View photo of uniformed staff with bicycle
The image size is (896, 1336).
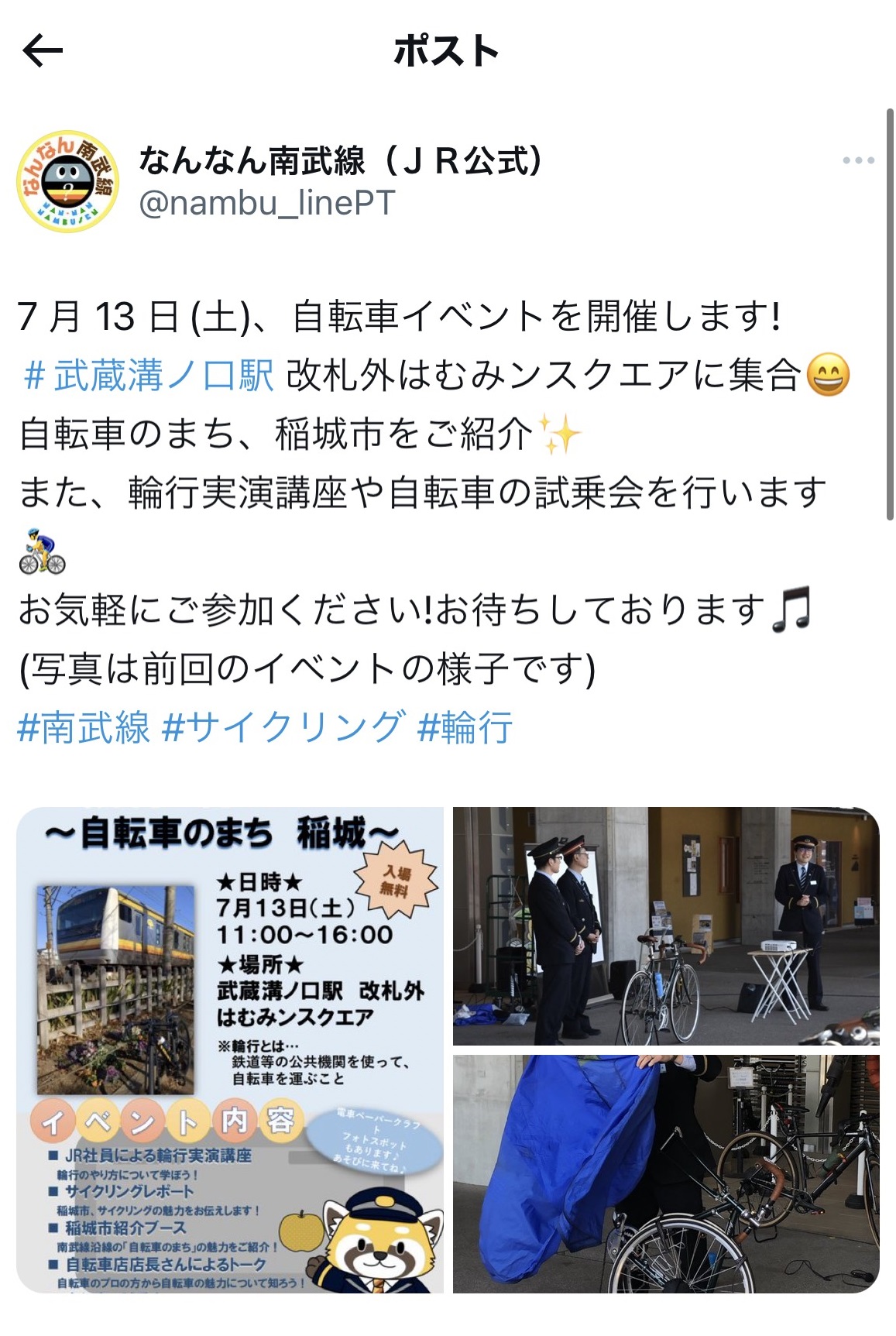(666, 926)
